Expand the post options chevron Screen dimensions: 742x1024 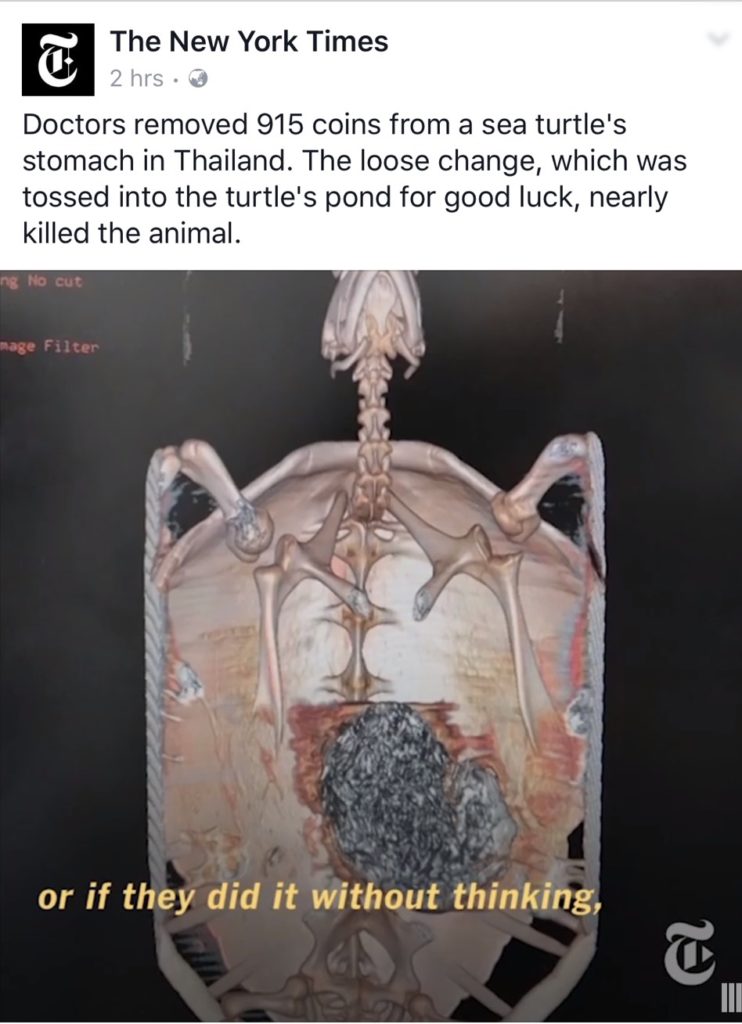(x=718, y=39)
